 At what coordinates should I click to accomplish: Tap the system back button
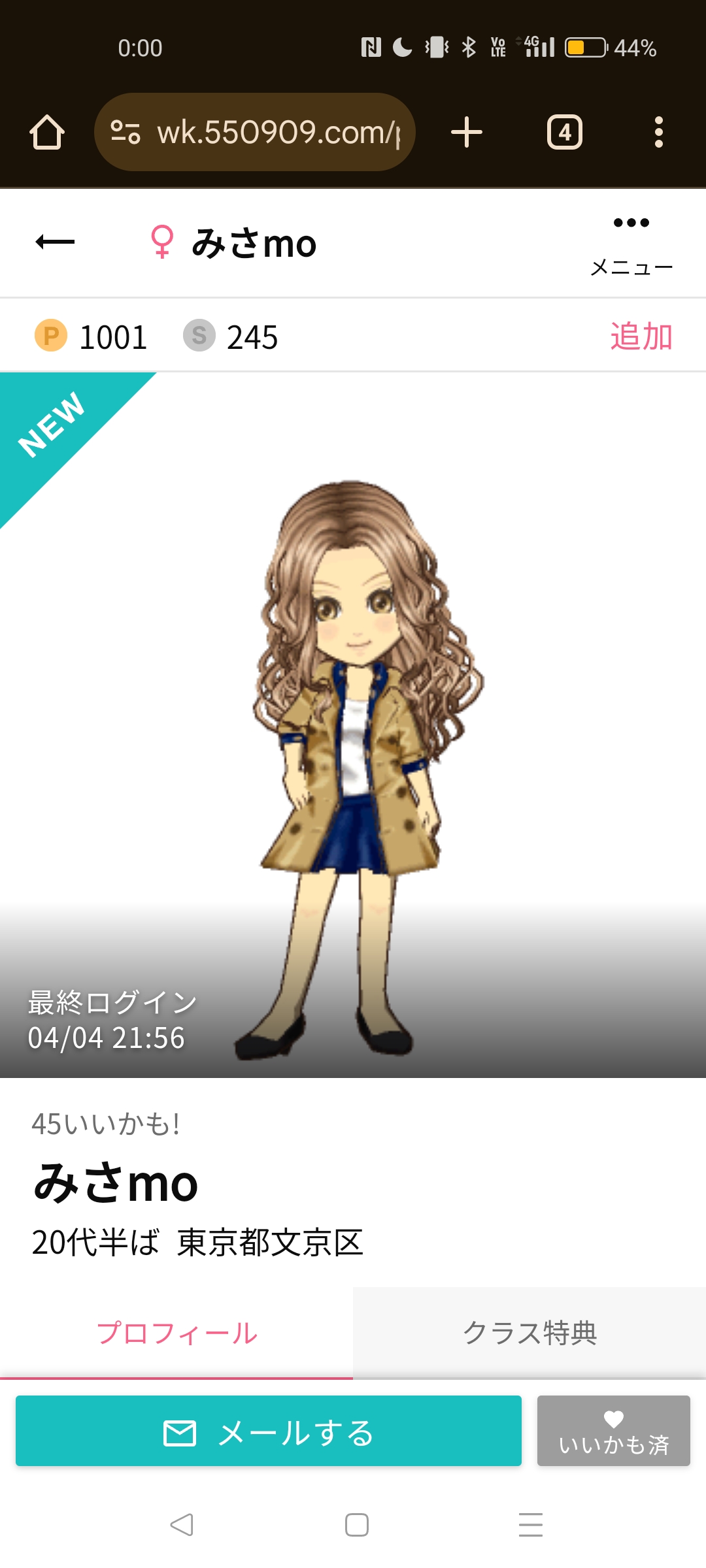182,1525
